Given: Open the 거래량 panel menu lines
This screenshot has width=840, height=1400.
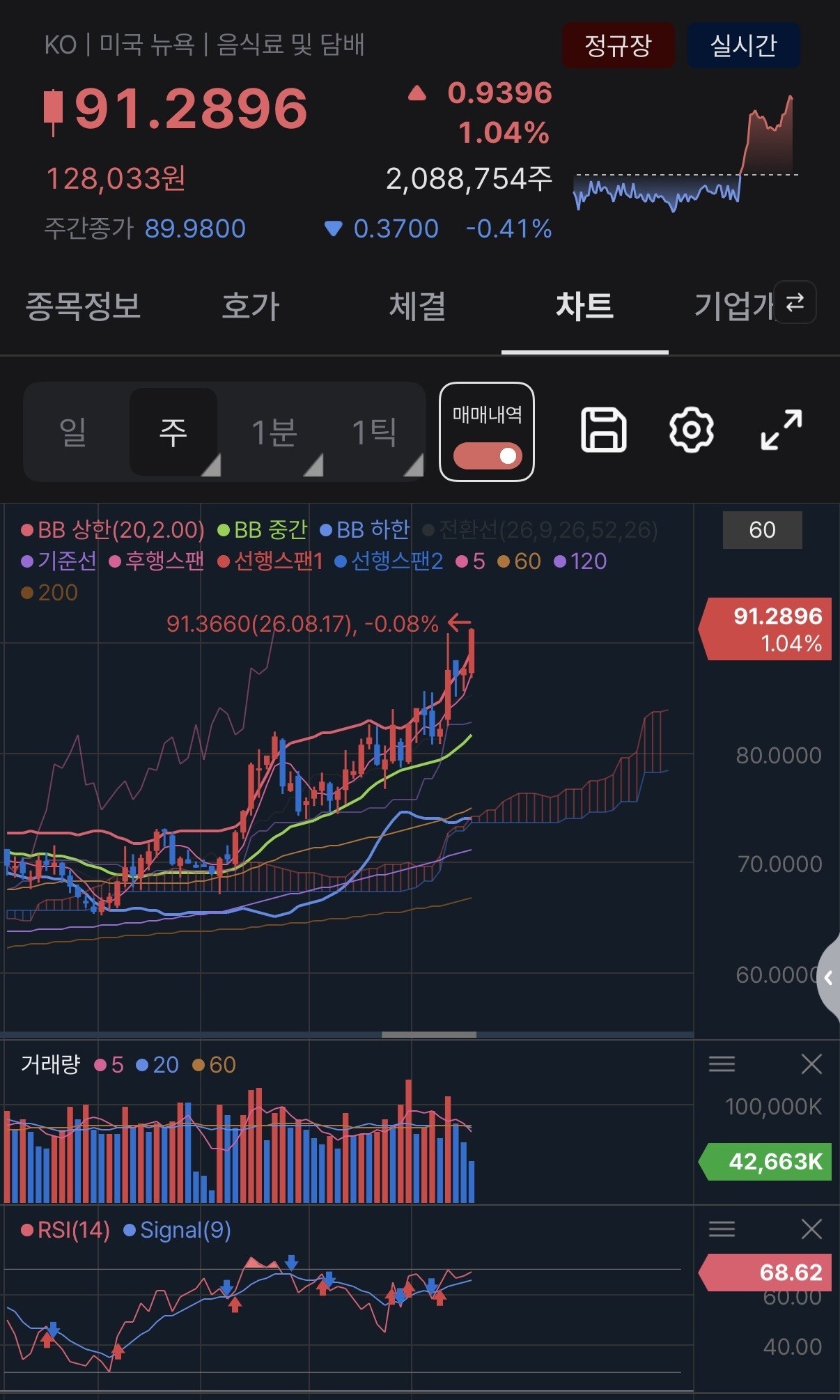Looking at the screenshot, I should click(x=722, y=1064).
